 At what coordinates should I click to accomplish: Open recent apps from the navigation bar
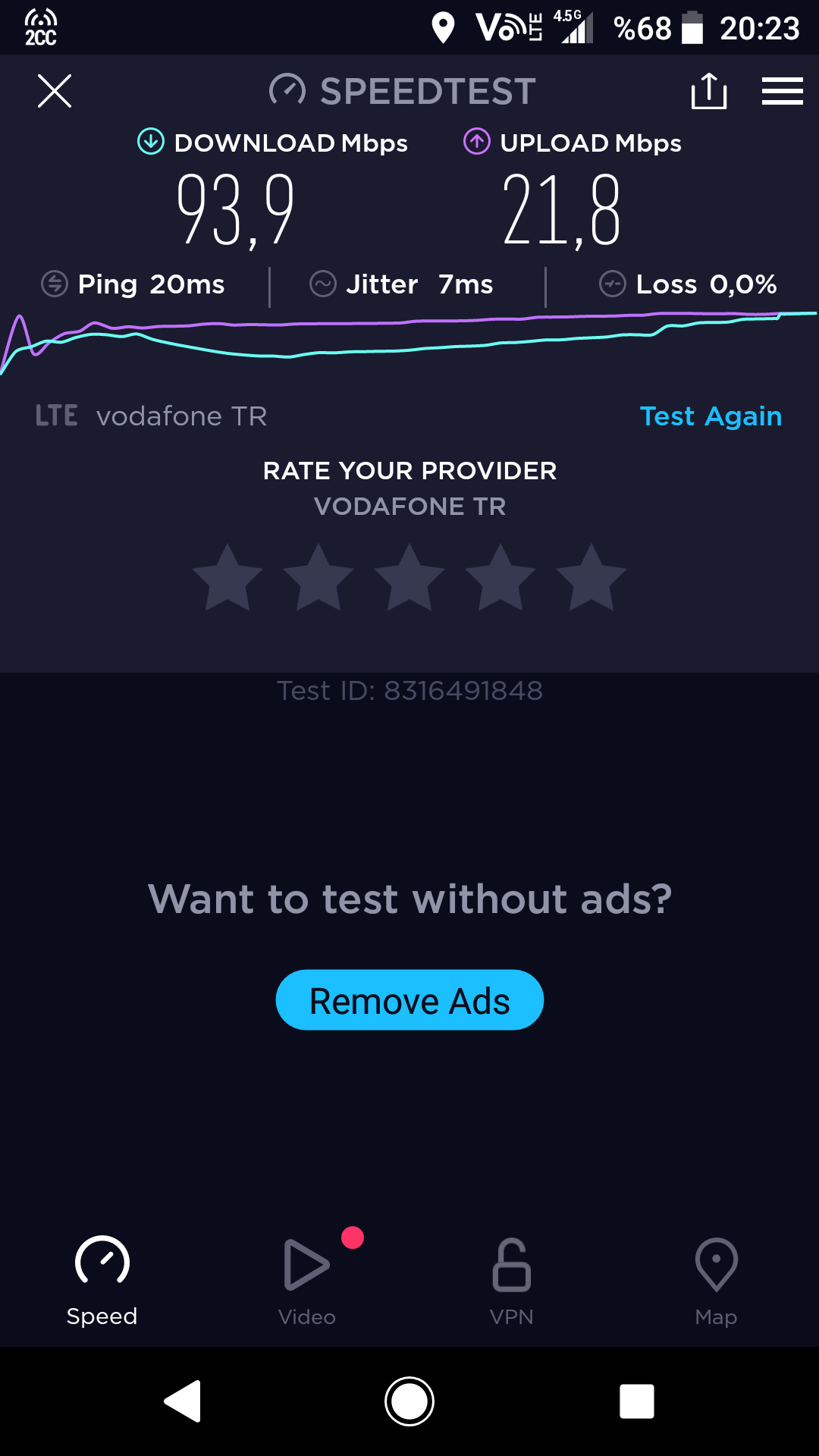pos(637,1401)
